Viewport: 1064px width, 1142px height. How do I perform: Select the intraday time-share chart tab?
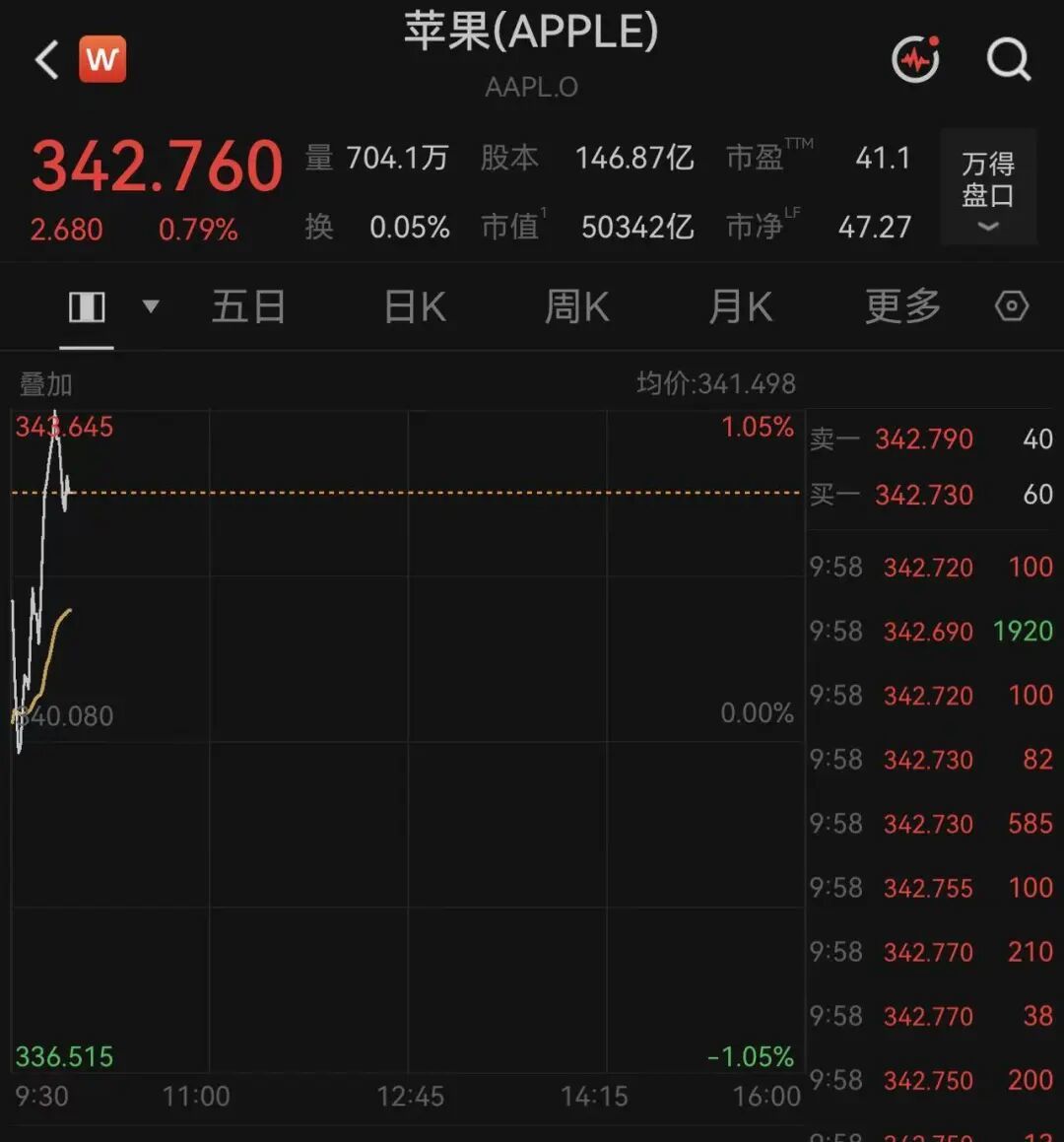pyautogui.click(x=87, y=306)
